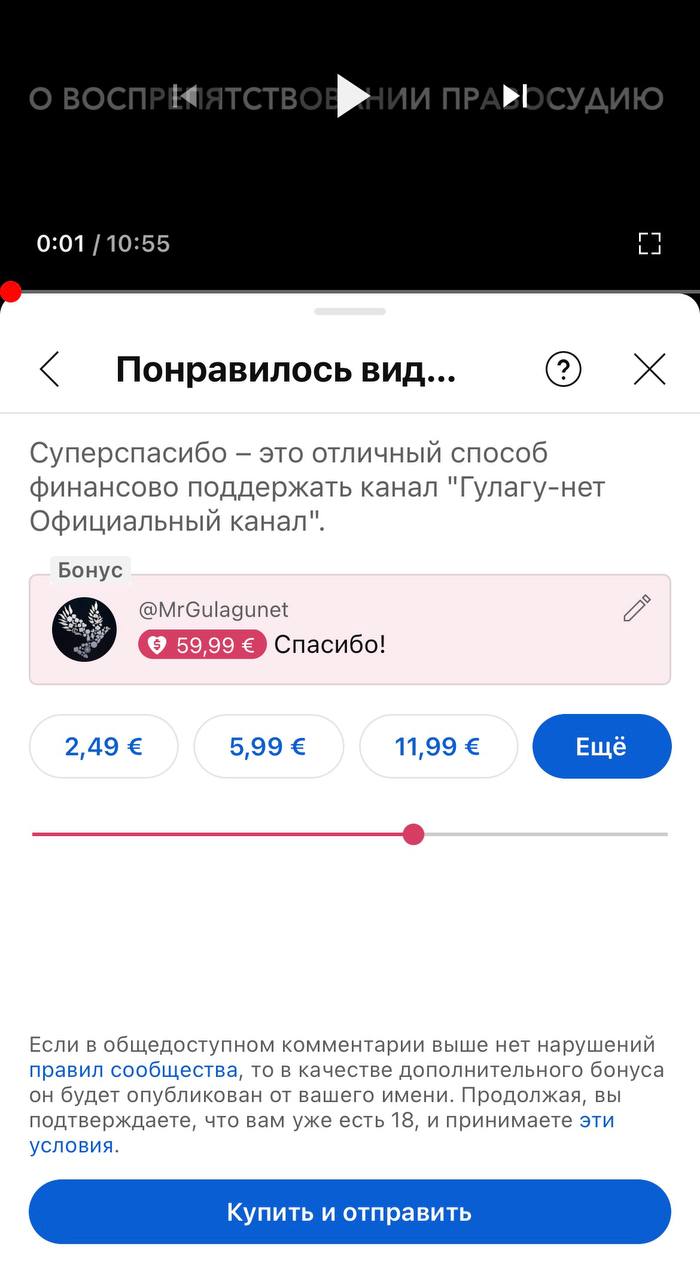Play the video

point(351,96)
